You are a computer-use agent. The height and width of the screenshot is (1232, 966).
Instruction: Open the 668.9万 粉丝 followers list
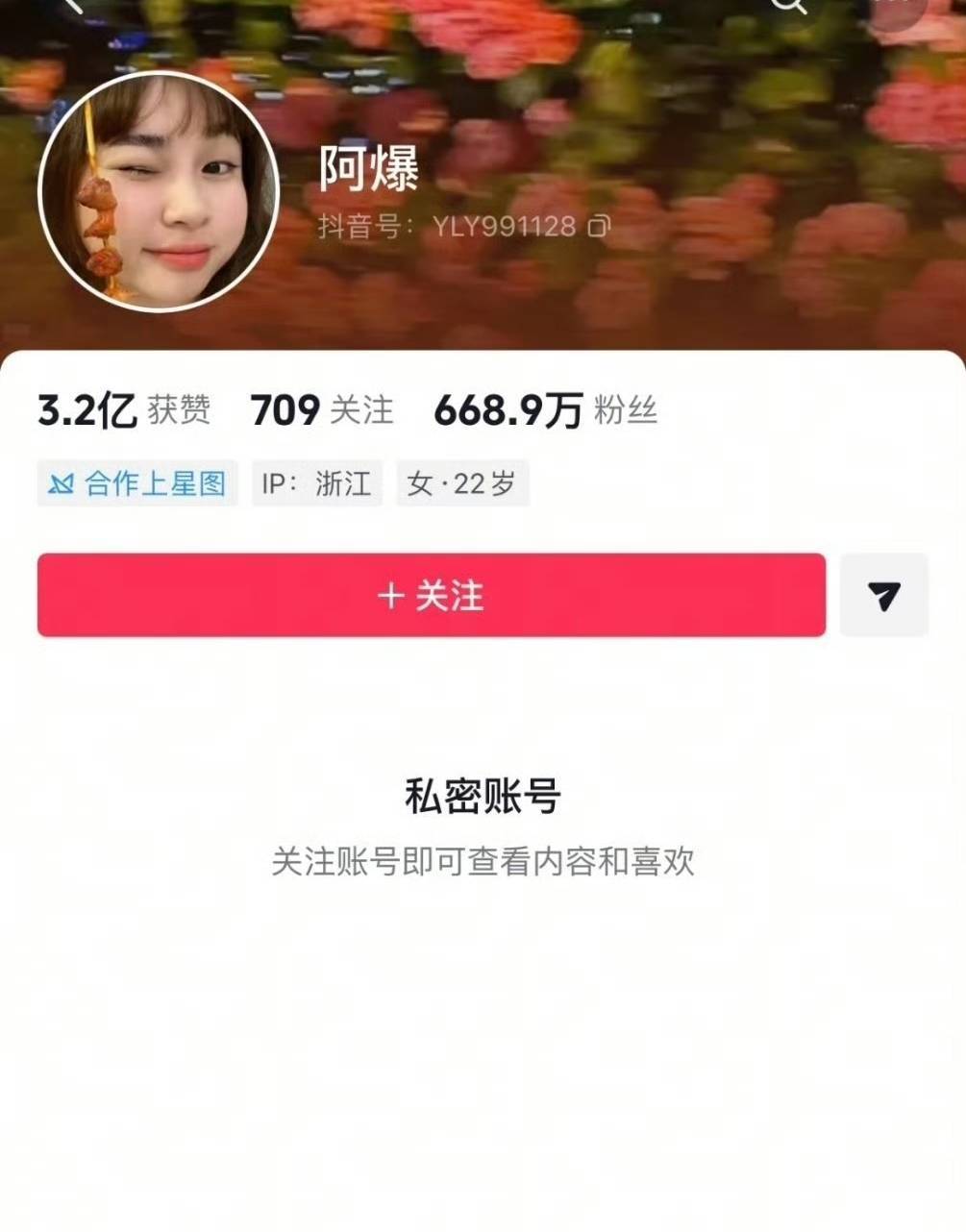545,410
